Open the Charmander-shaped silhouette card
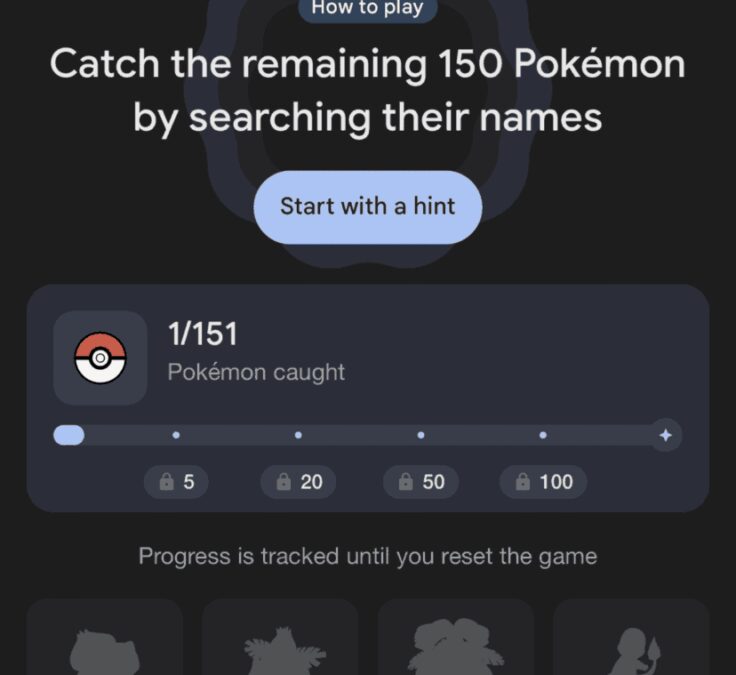Screen dimensions: 736x675 (631, 640)
